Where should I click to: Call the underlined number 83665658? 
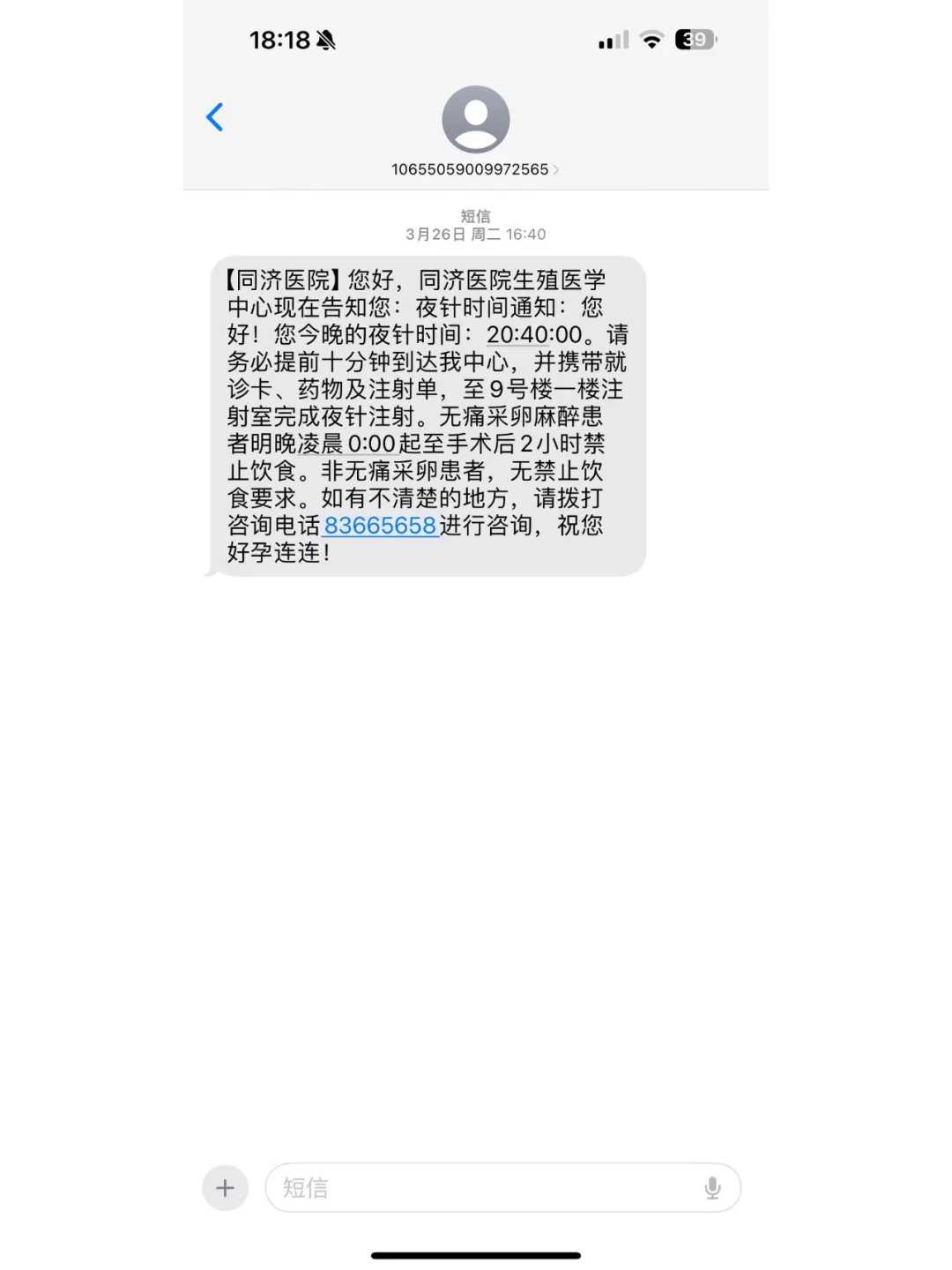(379, 526)
